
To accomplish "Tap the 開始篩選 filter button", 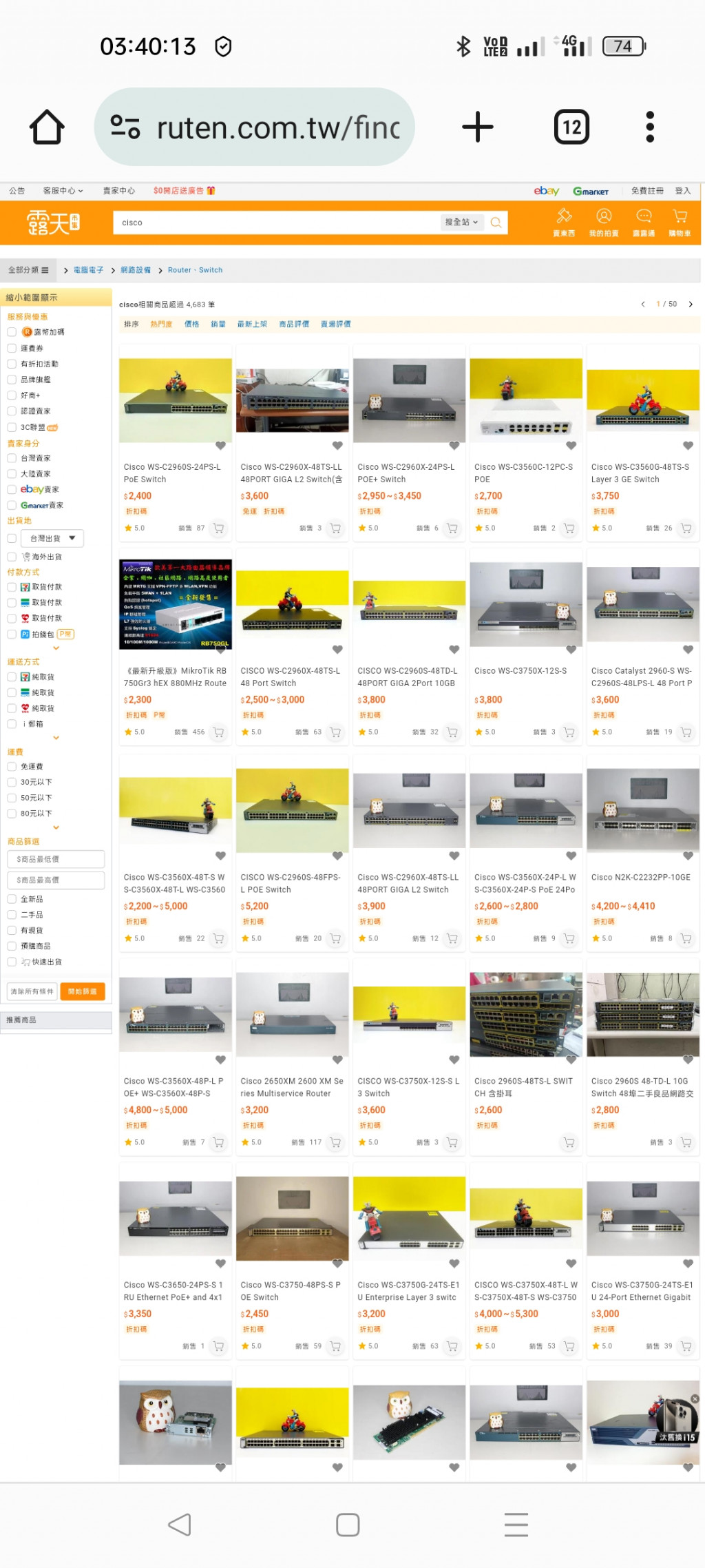I will [x=82, y=991].
